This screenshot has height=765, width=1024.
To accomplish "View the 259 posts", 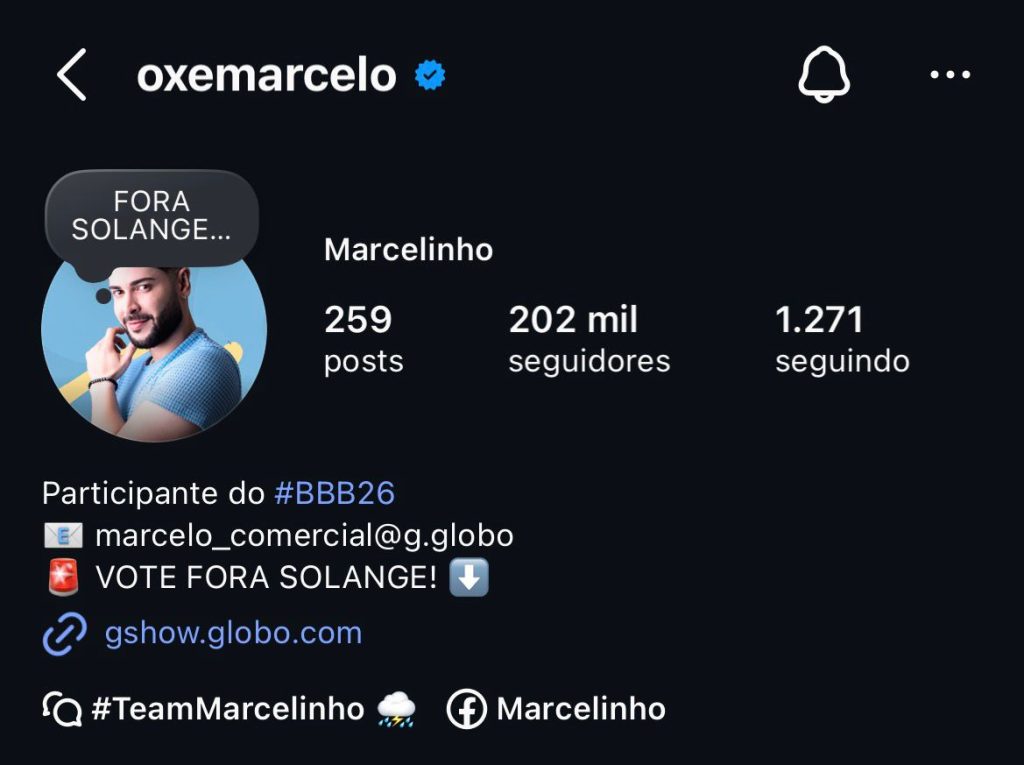I will [362, 339].
